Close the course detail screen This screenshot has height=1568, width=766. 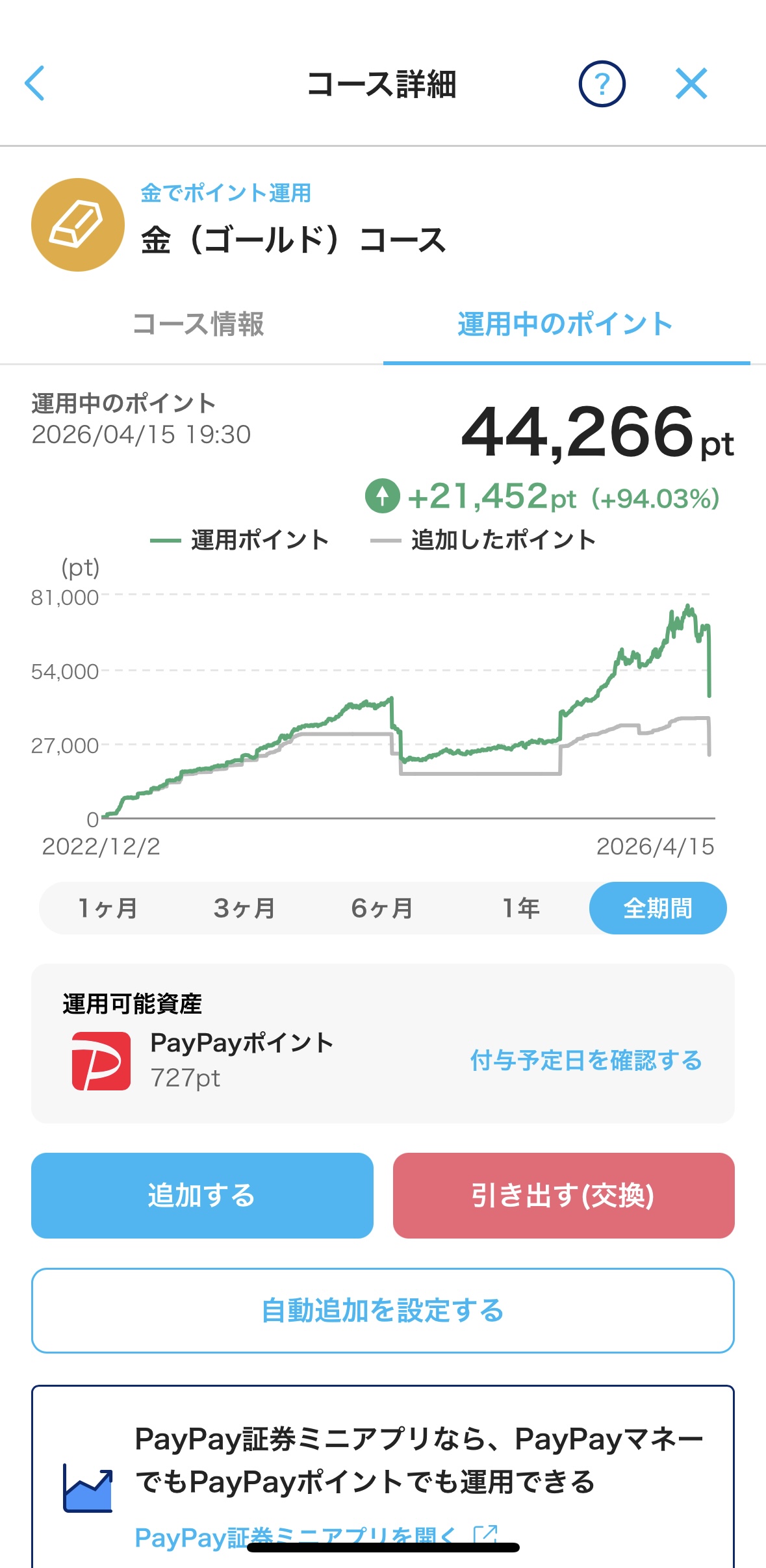pyautogui.click(x=691, y=84)
